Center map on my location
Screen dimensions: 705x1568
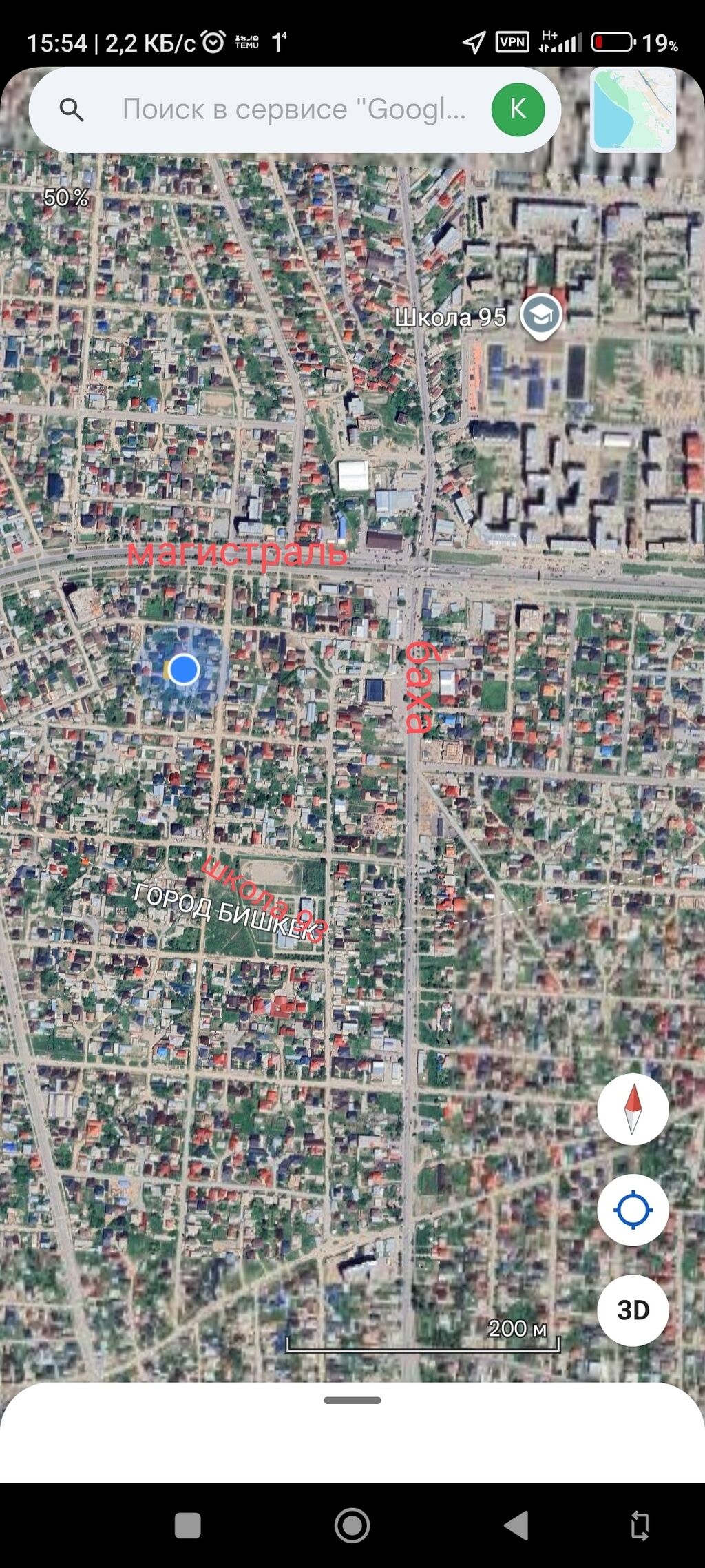click(x=633, y=1210)
